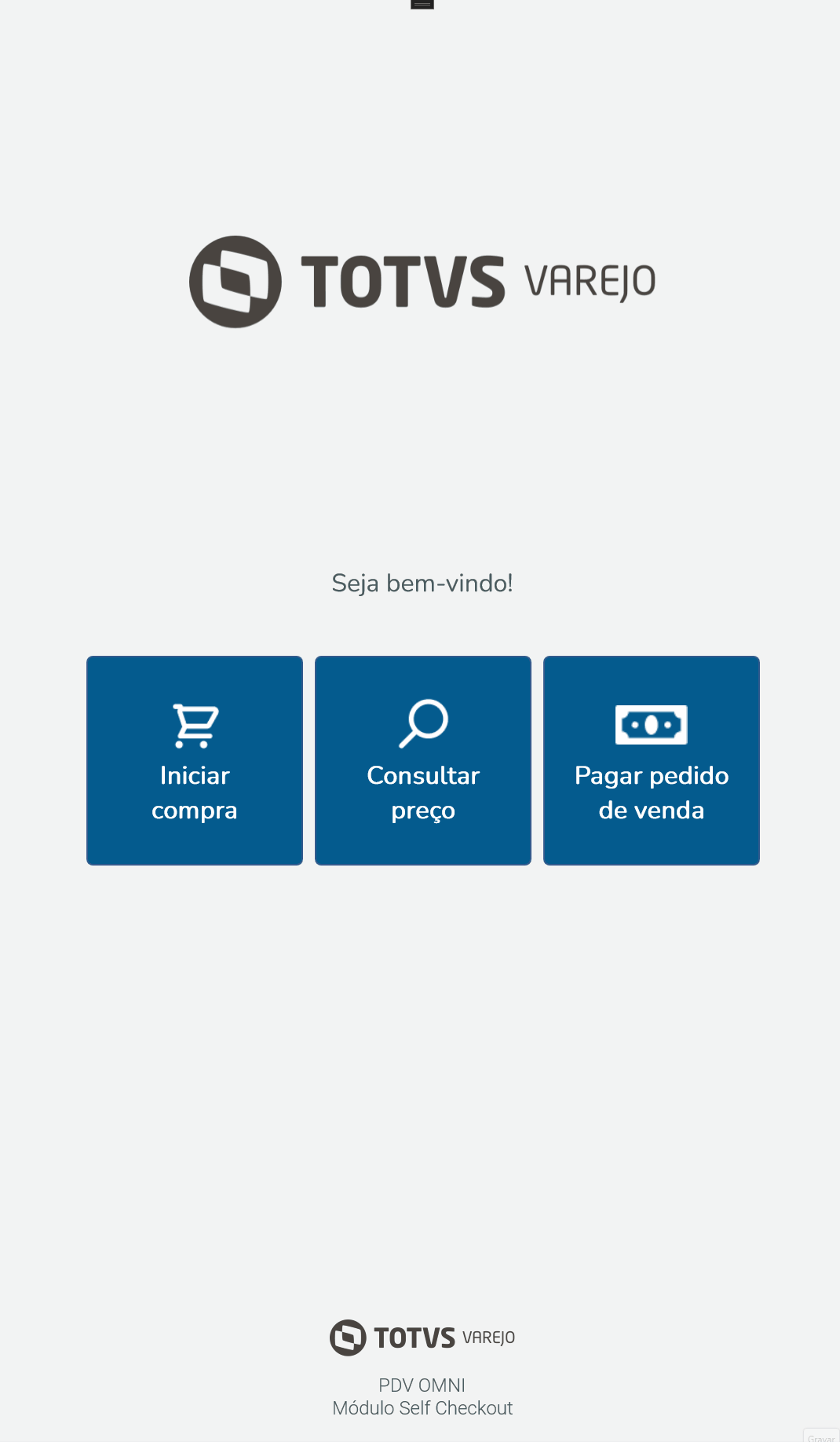Start a purchase with Iniciar compra
840x1442 pixels.
[195, 760]
